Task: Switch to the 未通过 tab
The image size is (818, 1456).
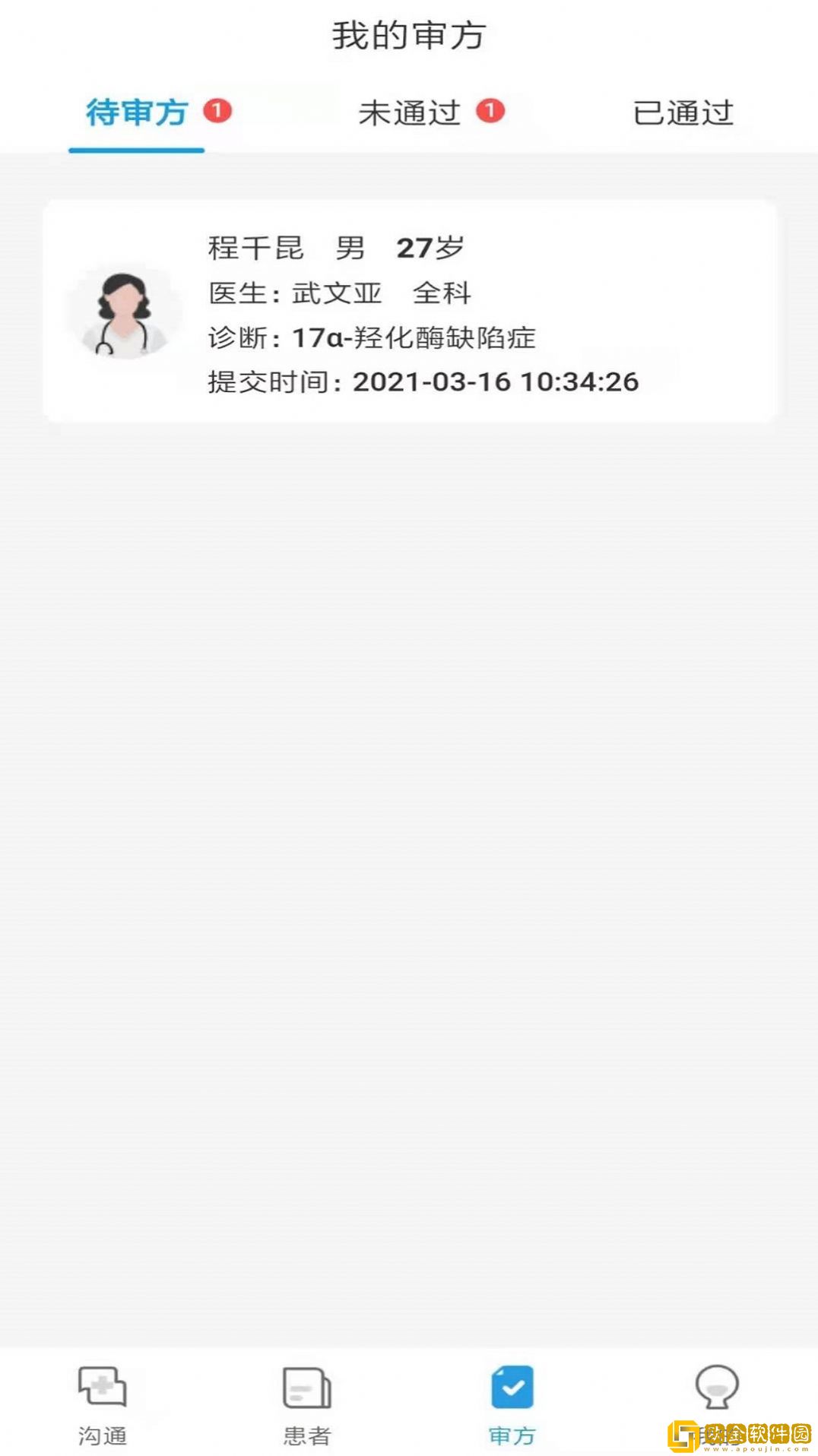Action: (411, 112)
